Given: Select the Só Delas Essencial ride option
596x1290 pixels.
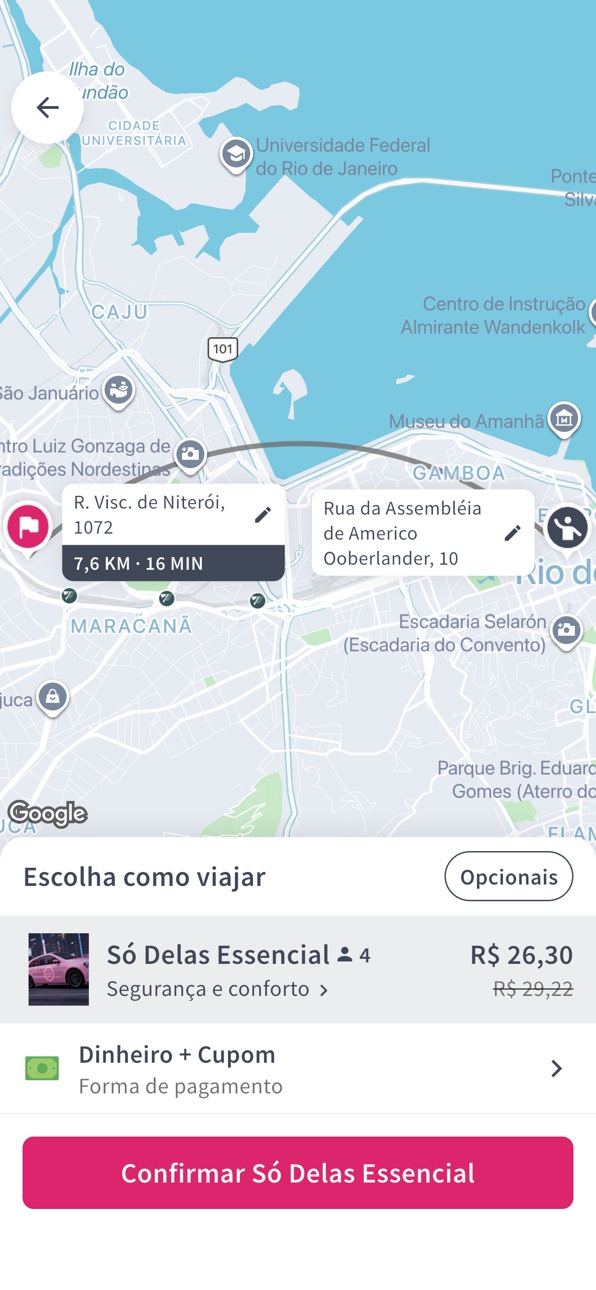Looking at the screenshot, I should [x=298, y=969].
